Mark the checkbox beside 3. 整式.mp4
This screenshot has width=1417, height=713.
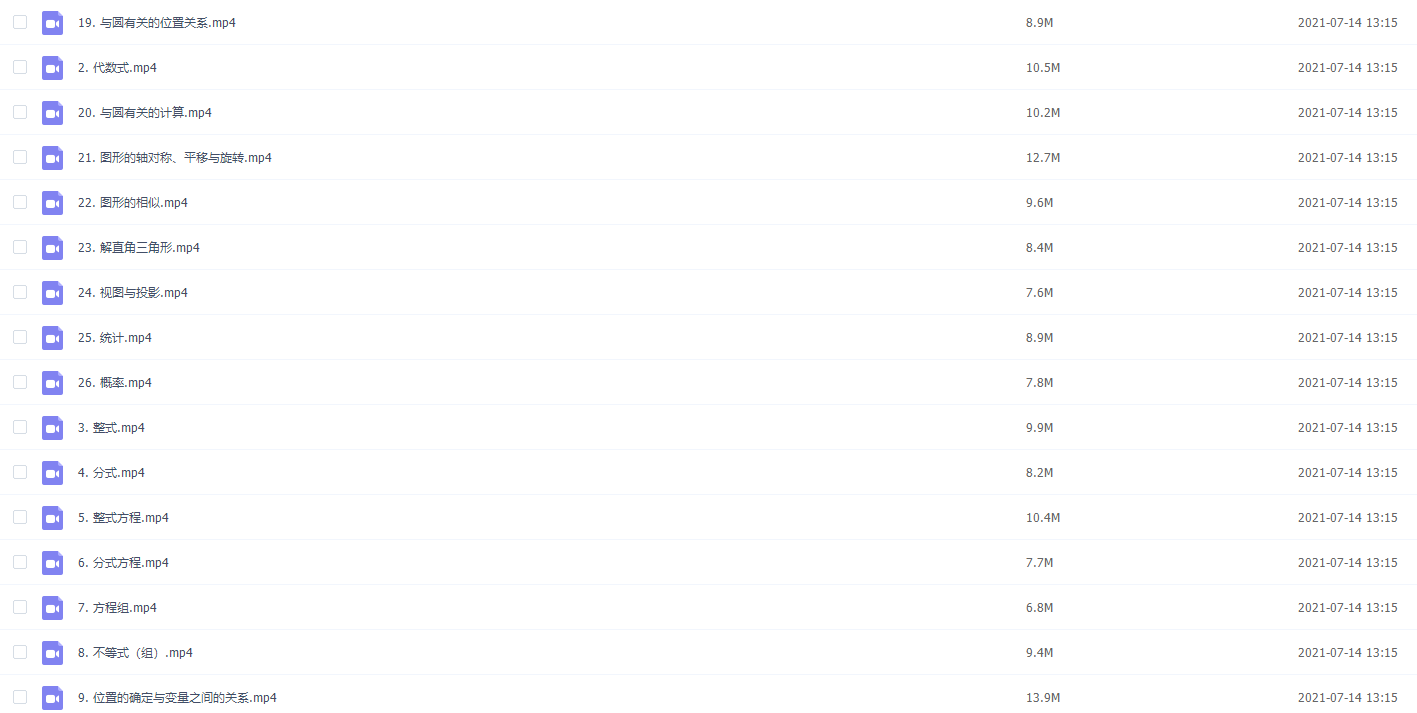[x=20, y=427]
